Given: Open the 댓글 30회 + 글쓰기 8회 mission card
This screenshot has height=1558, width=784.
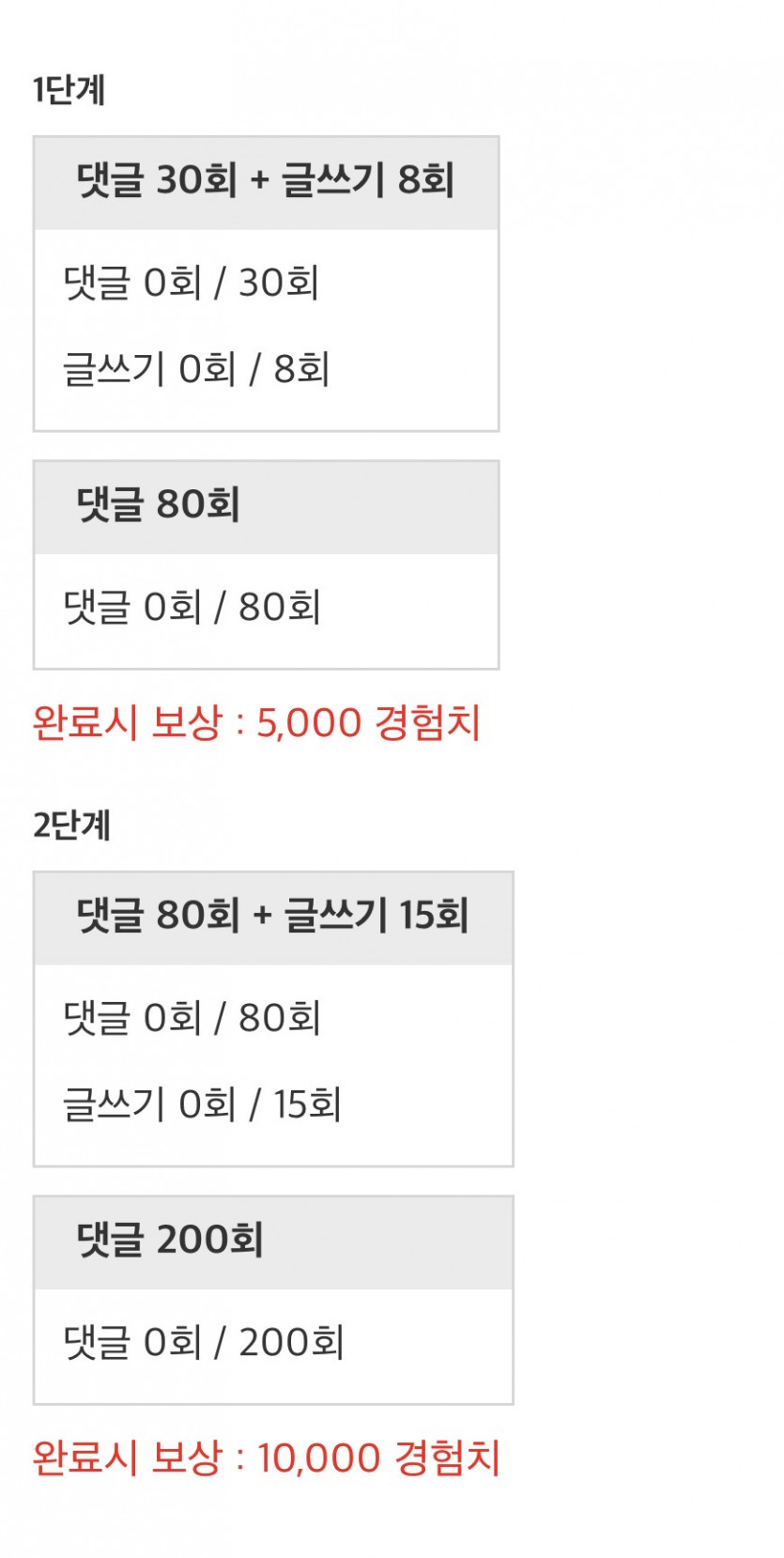Looking at the screenshot, I should tap(263, 282).
